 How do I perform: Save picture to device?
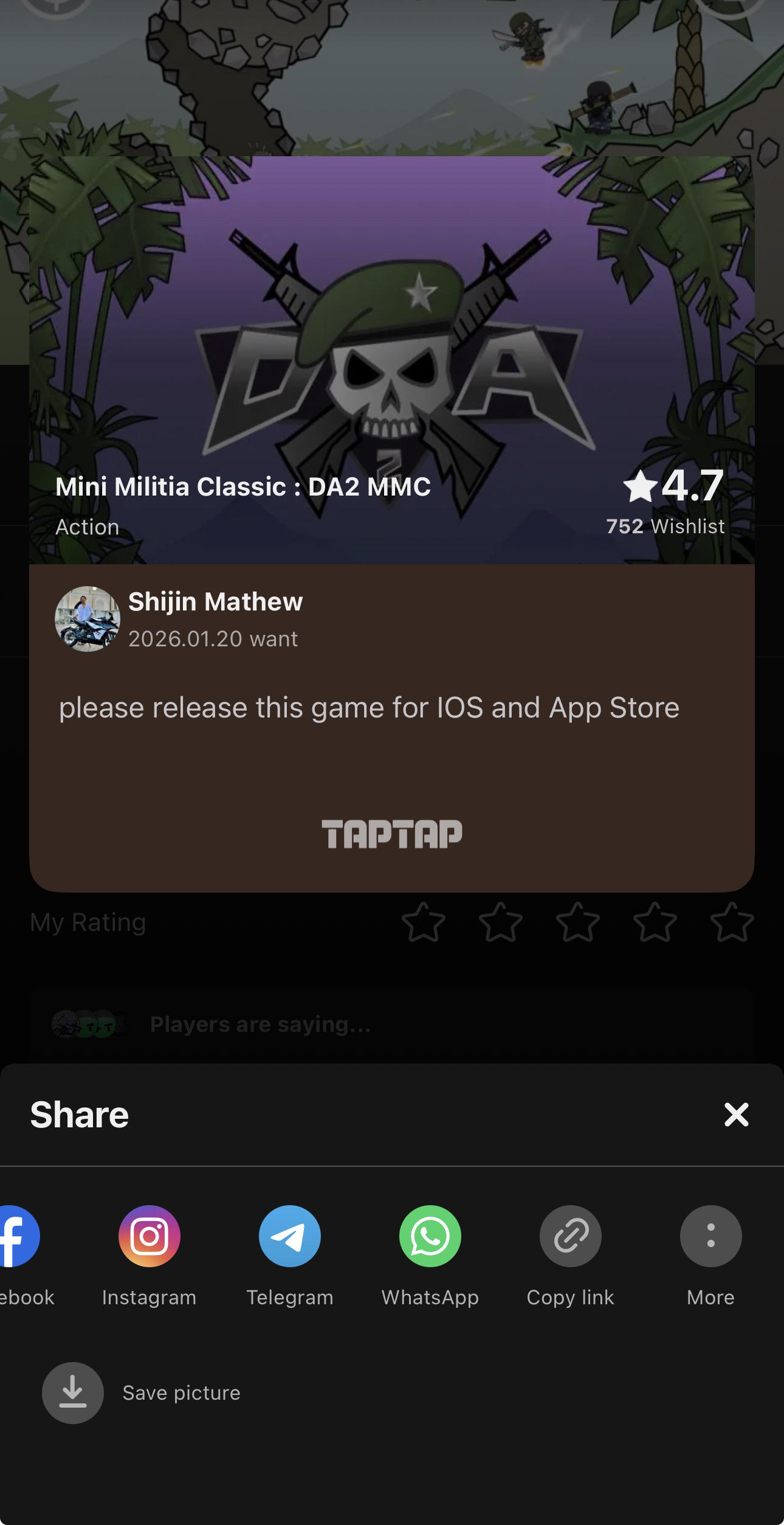pos(73,1393)
